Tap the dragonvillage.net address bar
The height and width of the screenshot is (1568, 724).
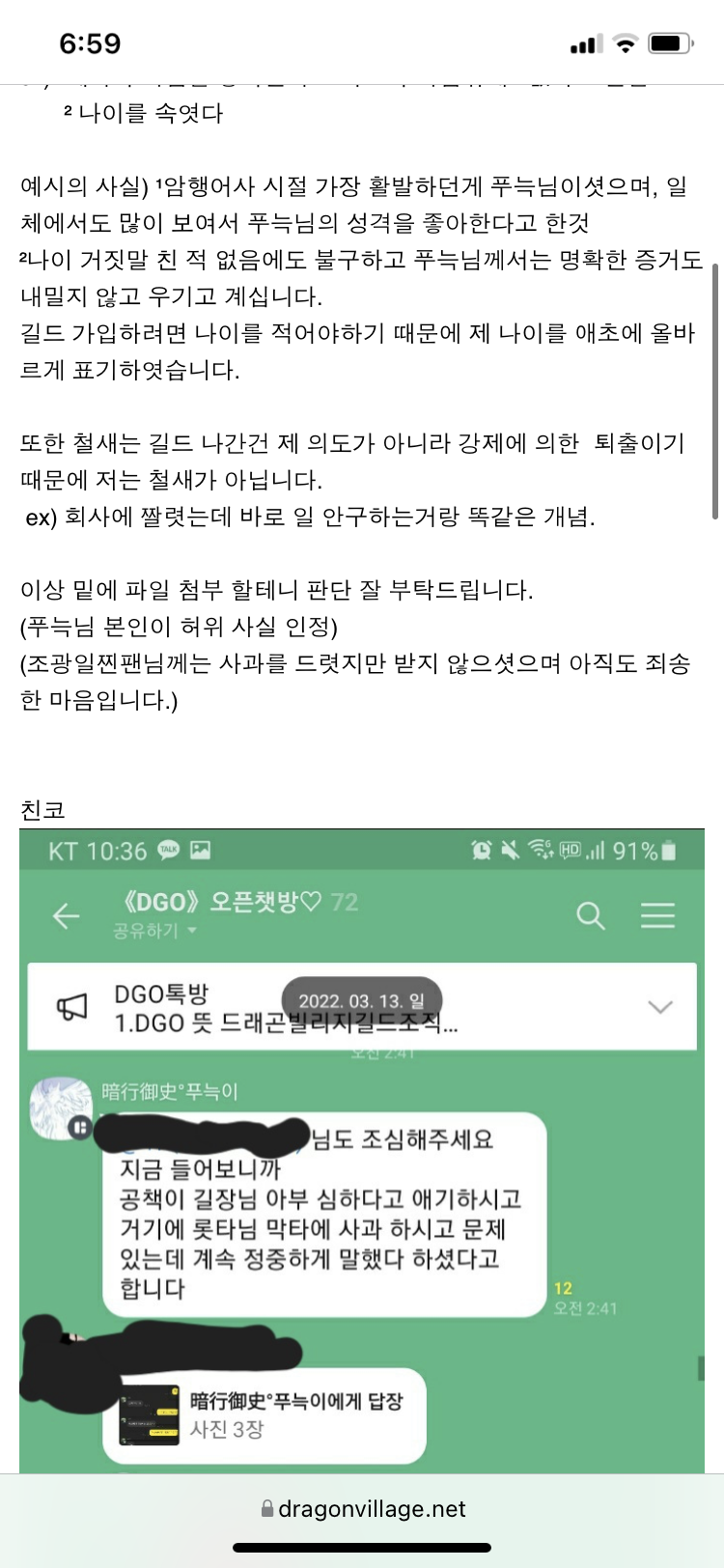(x=363, y=1509)
